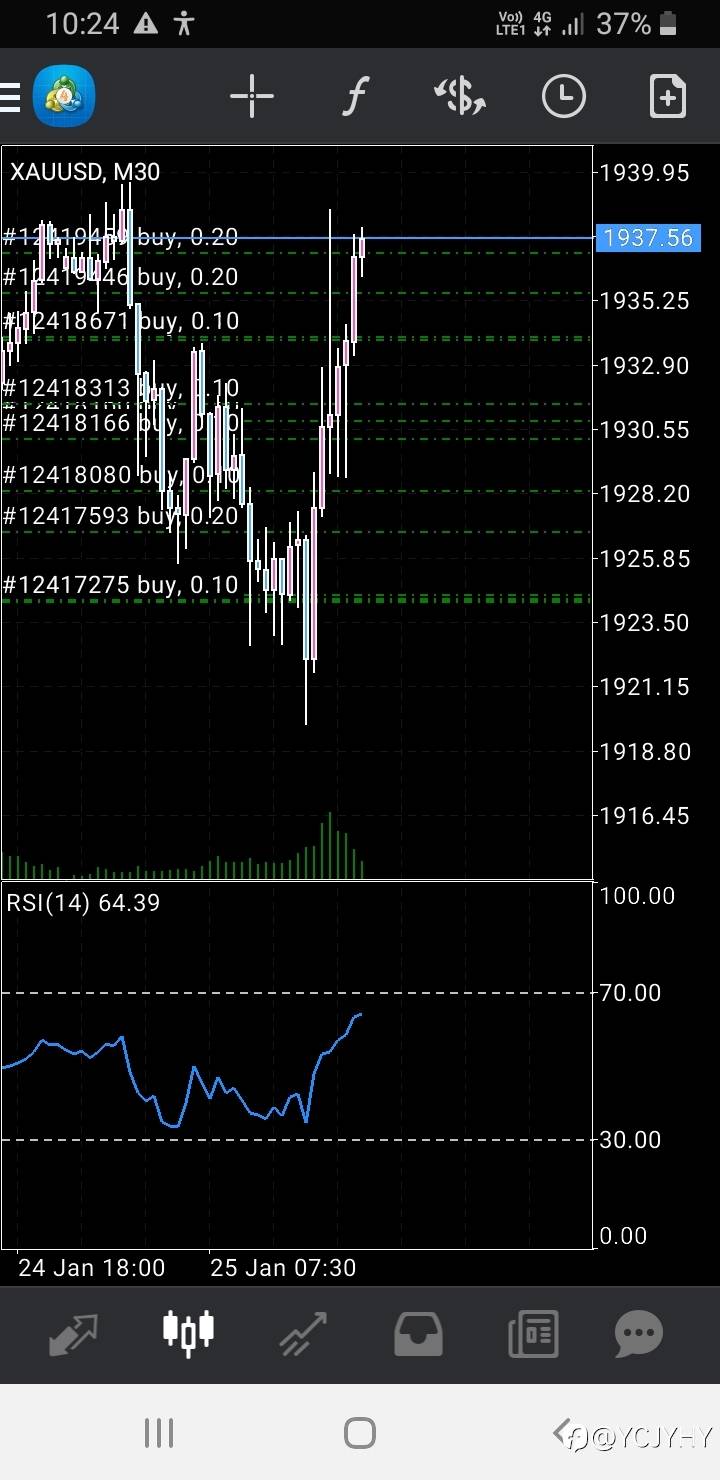Go to the Trade tab
This screenshot has height=1480, width=720.
[303, 1333]
